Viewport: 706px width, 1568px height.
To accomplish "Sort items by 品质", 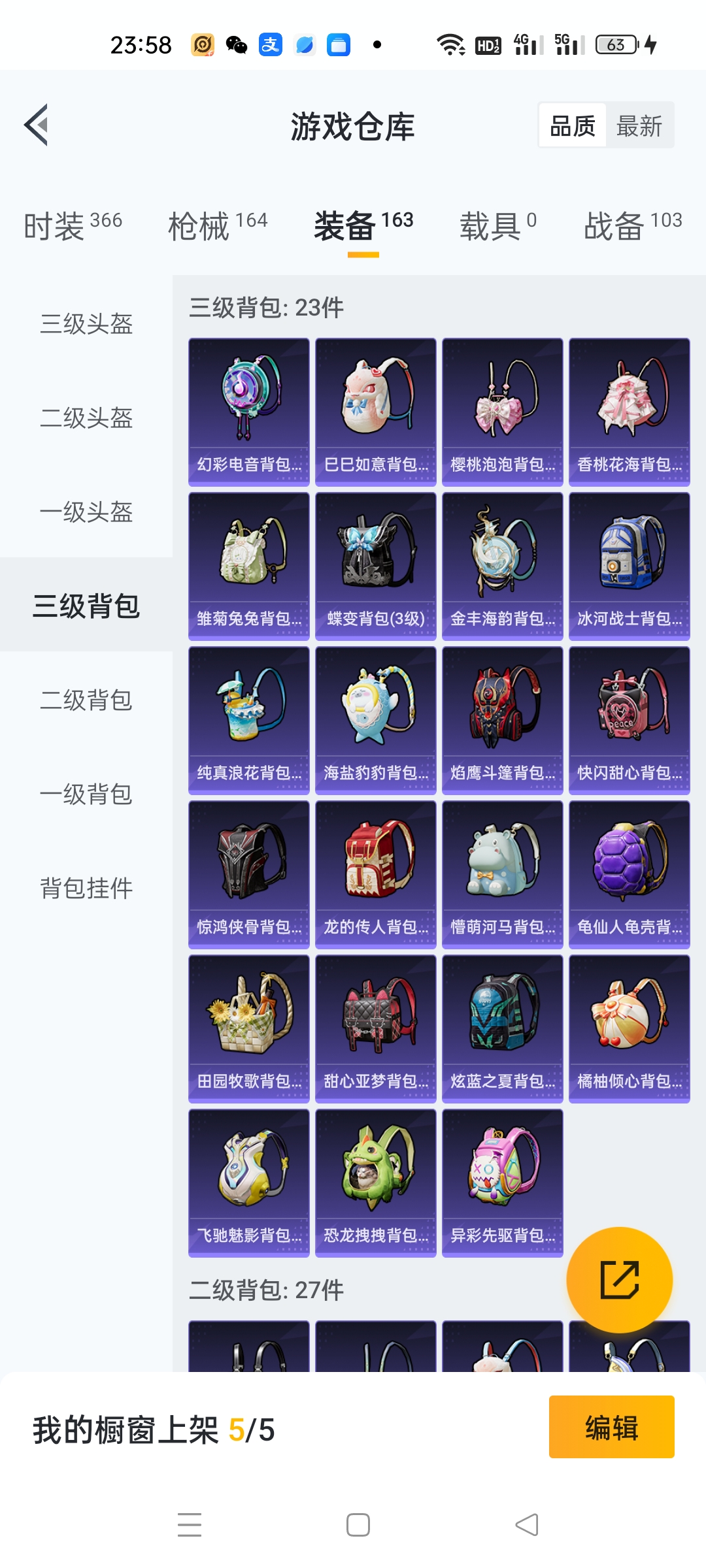I will (x=573, y=125).
